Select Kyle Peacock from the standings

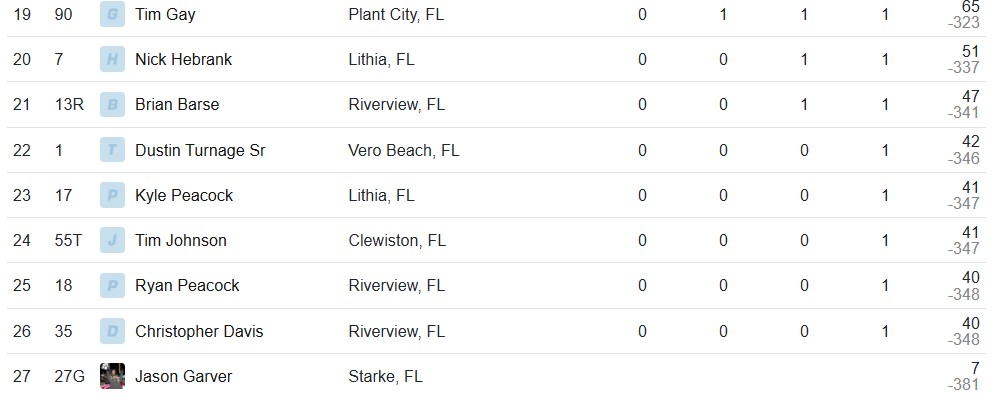pos(184,196)
